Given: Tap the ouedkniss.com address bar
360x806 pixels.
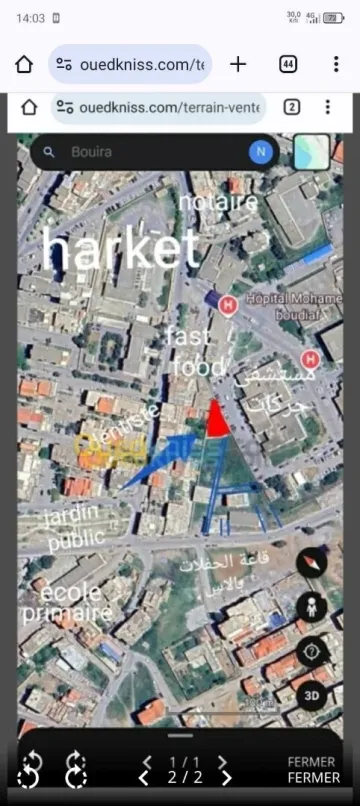Looking at the screenshot, I should [x=130, y=64].
